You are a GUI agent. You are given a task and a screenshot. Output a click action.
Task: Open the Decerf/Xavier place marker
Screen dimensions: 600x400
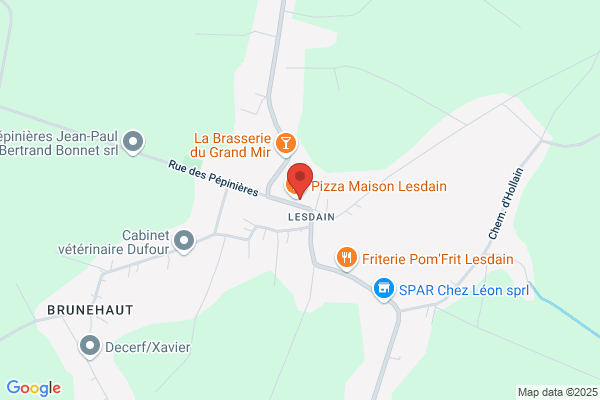click(x=90, y=347)
